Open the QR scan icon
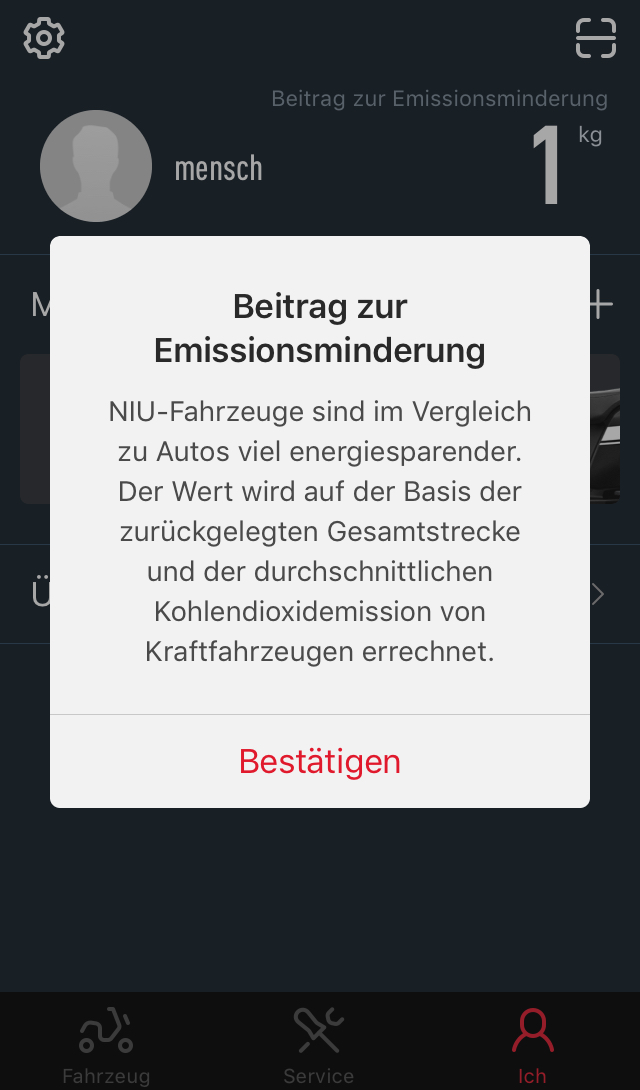640x1090 pixels. [596, 38]
